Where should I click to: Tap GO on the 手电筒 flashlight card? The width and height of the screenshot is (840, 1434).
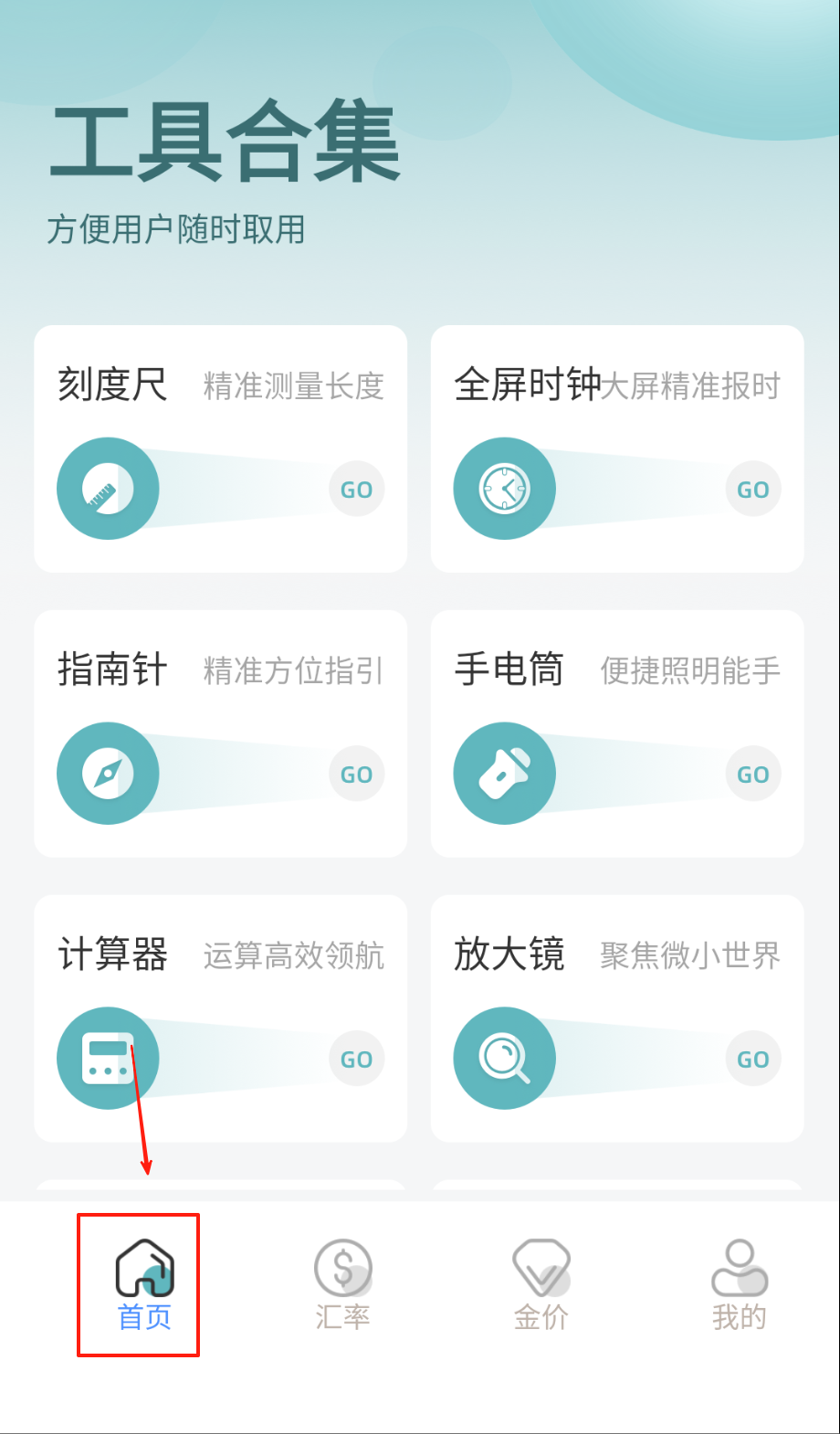pos(753,775)
